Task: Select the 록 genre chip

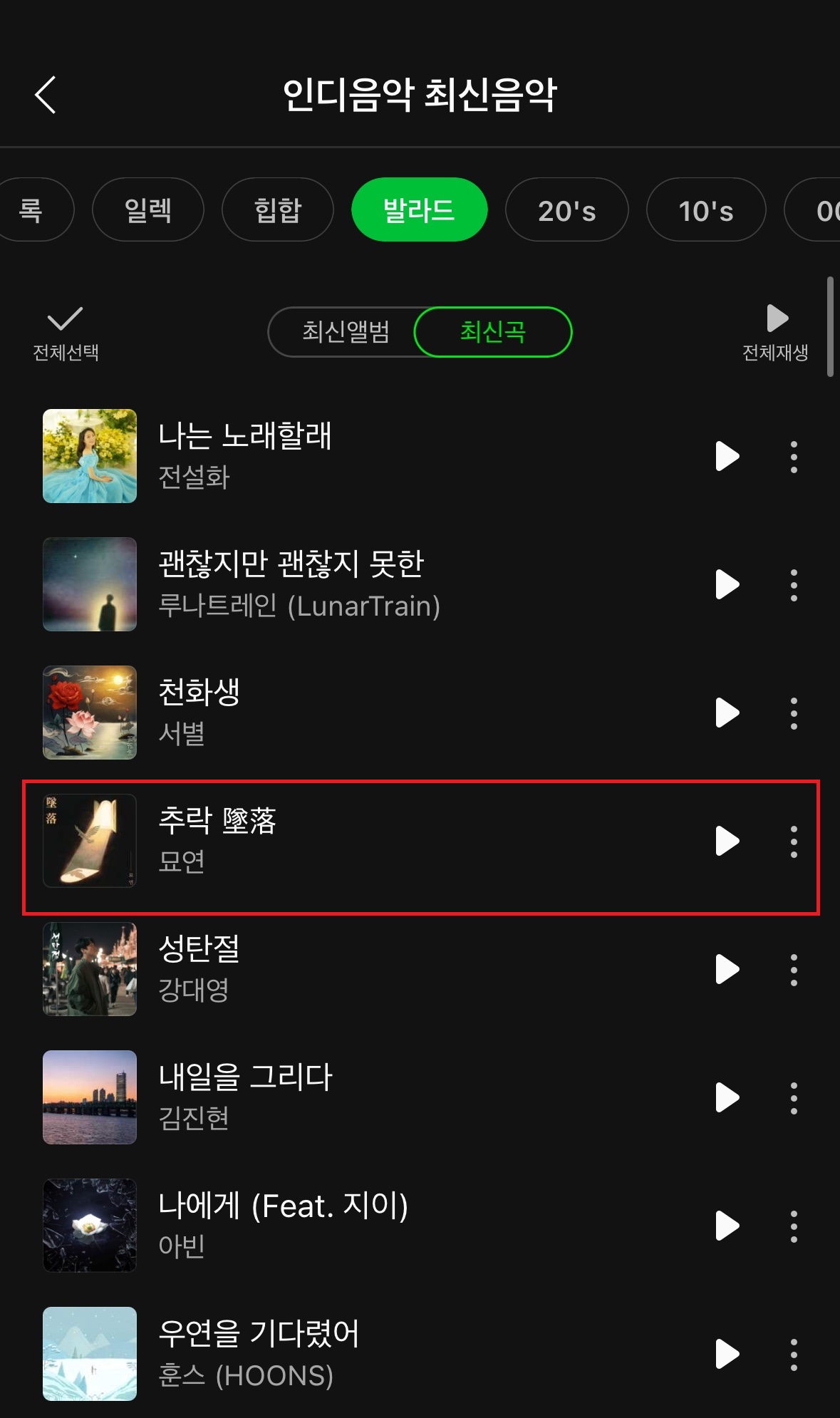Action: 32,210
